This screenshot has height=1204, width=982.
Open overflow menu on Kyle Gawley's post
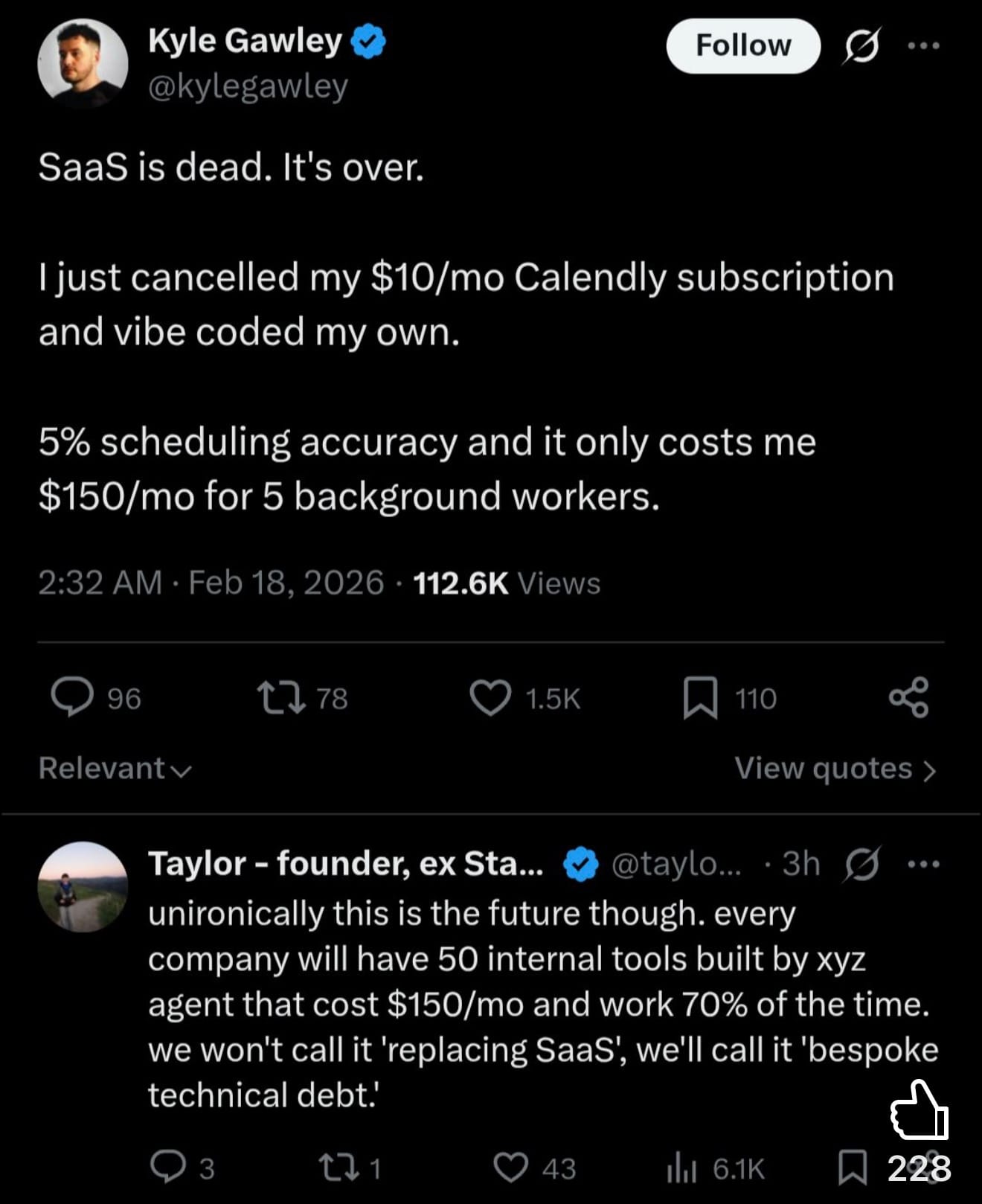pyautogui.click(x=924, y=46)
